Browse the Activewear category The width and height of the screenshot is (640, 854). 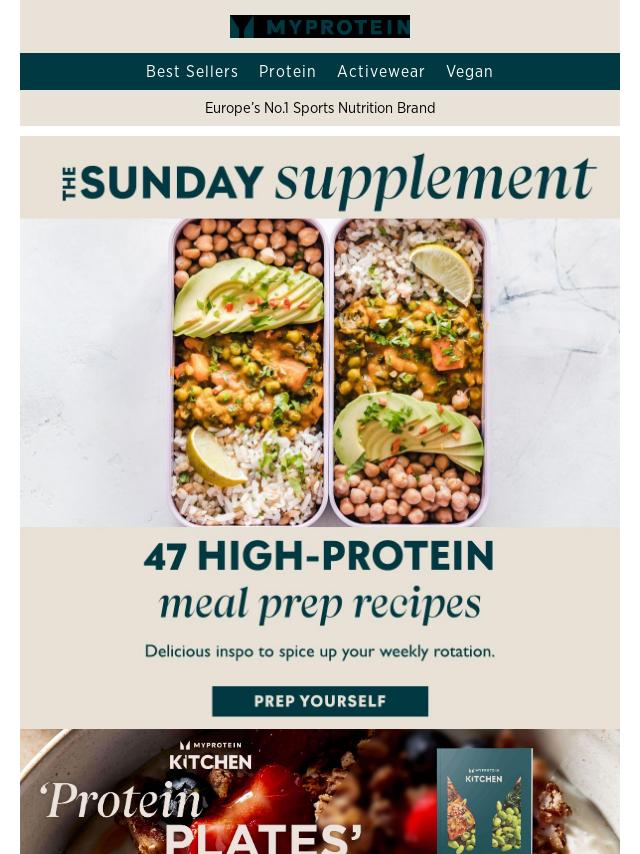point(381,72)
